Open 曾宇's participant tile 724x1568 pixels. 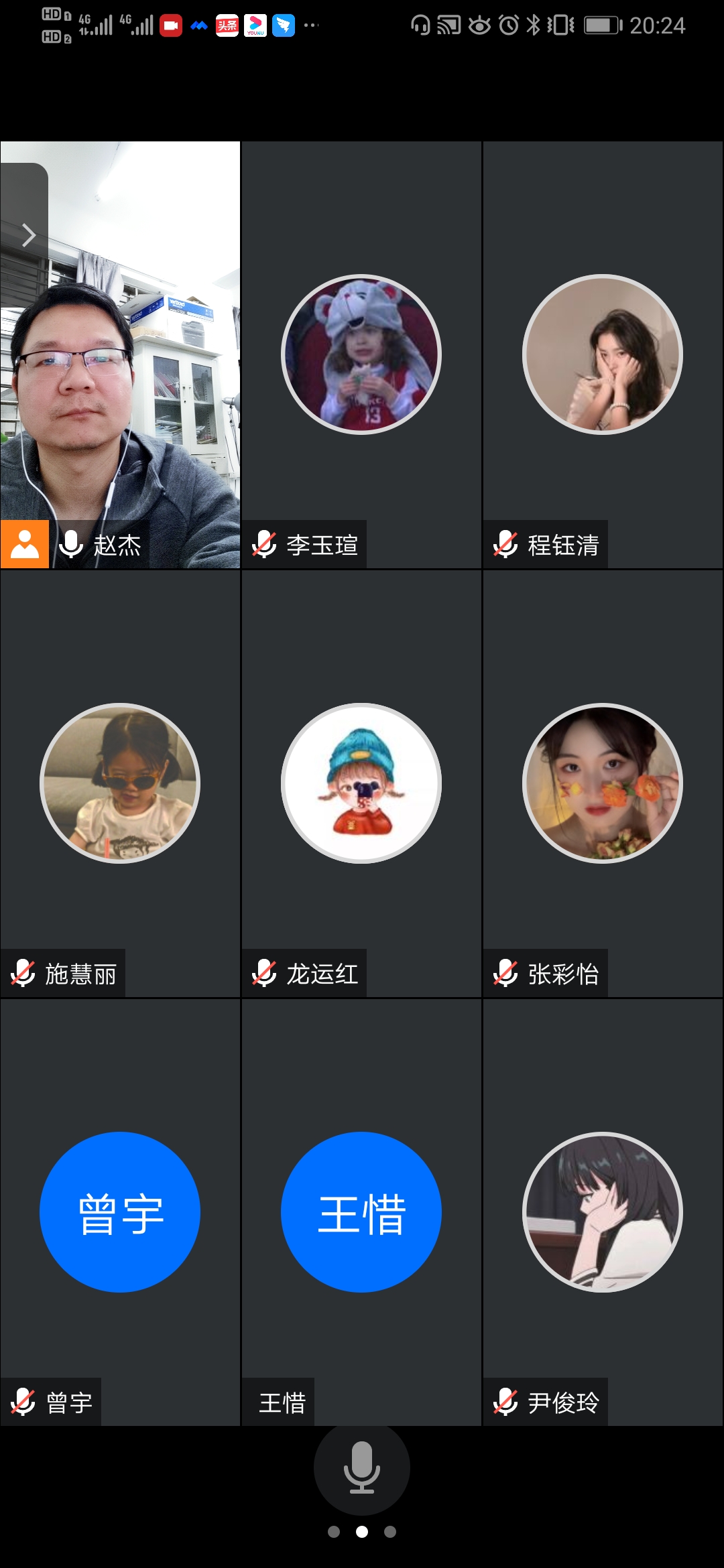pos(120,1212)
